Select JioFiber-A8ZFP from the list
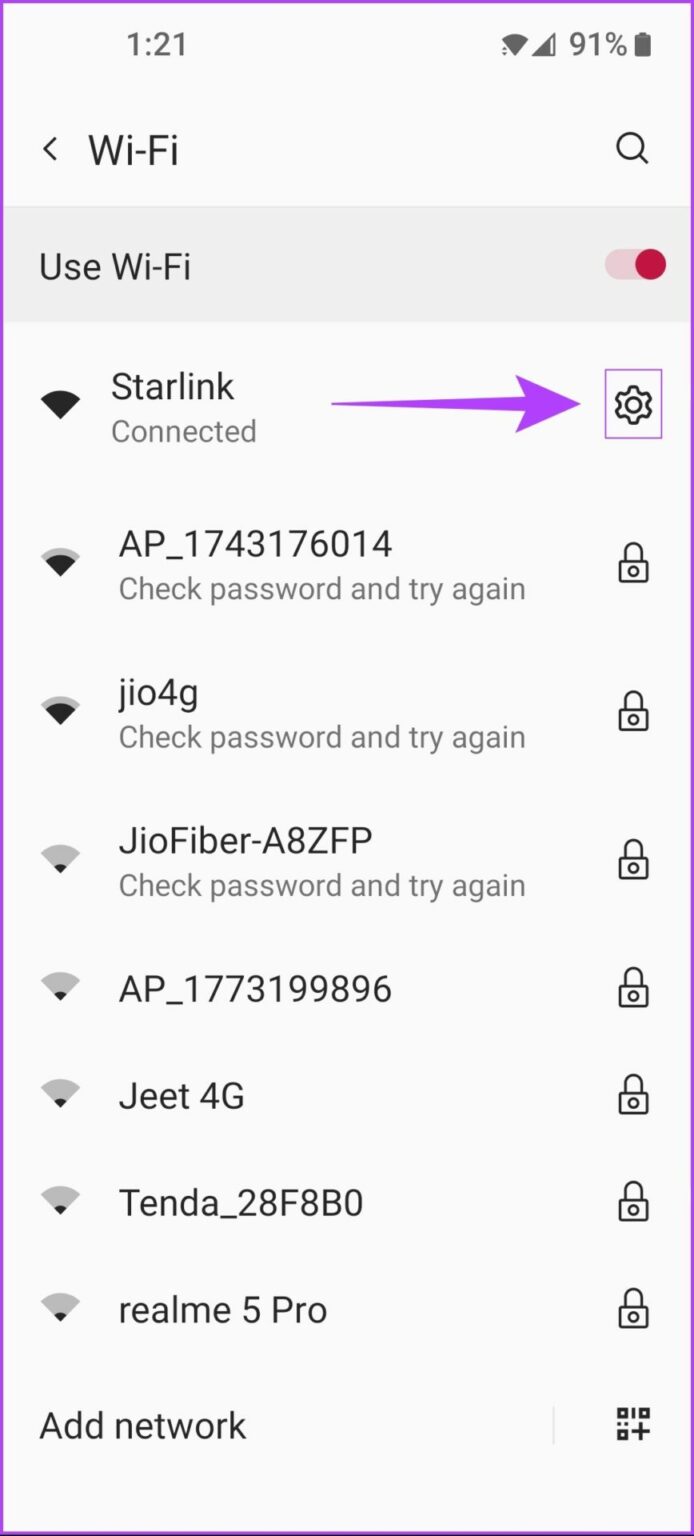Image resolution: width=694 pixels, height=1536 pixels. click(245, 859)
